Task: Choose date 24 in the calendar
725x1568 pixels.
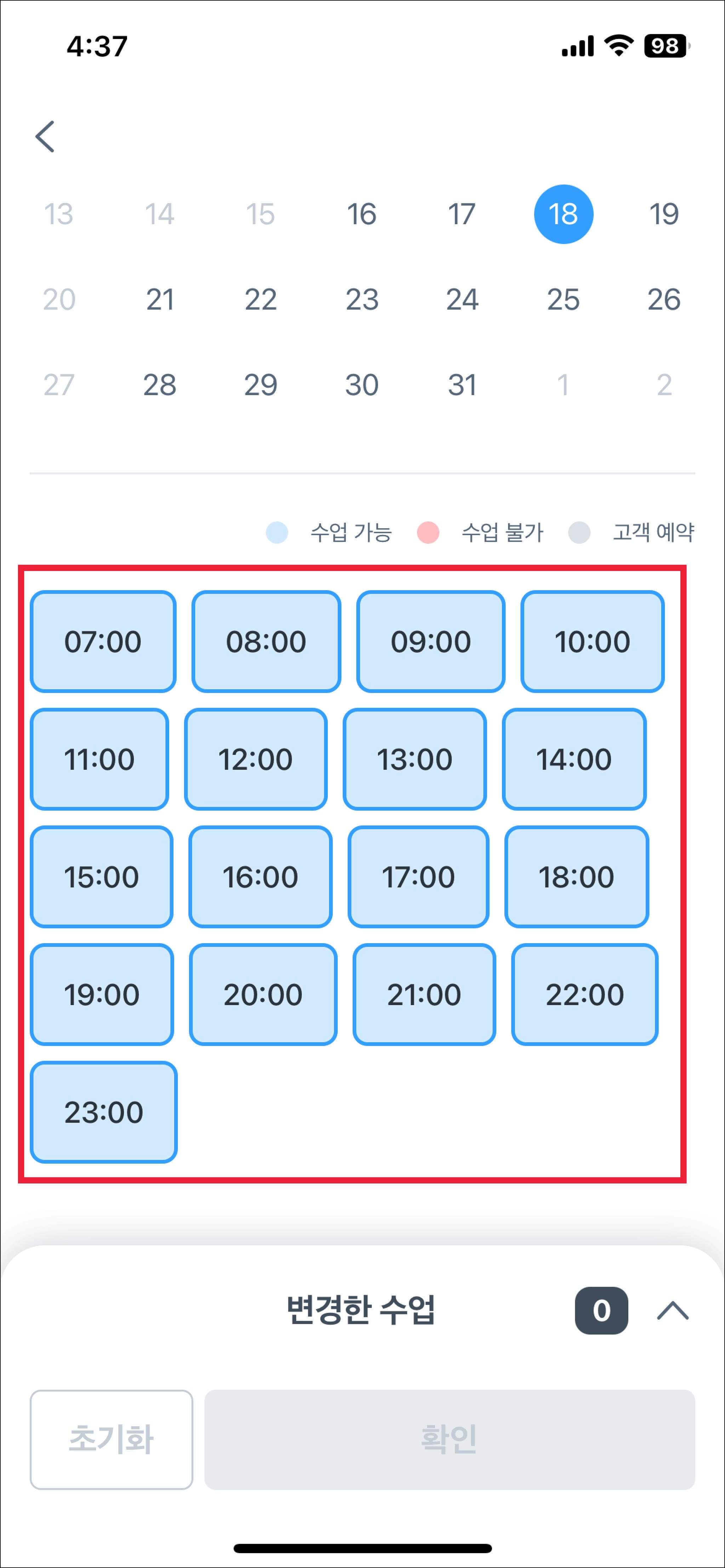Action: point(462,299)
